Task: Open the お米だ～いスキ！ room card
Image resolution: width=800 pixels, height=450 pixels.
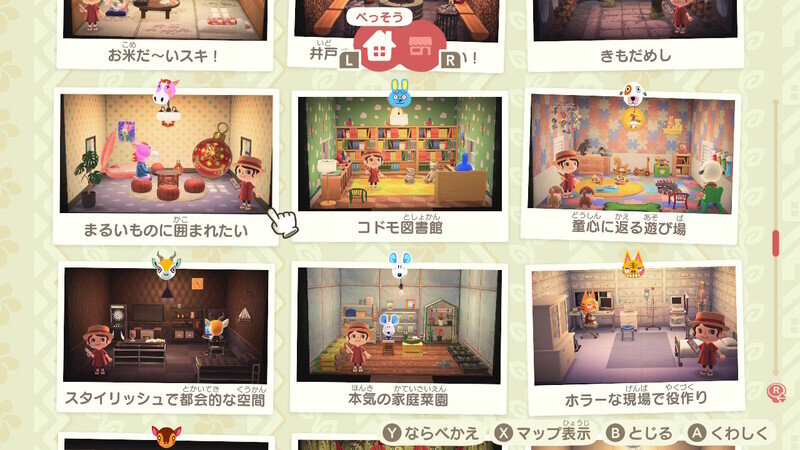Action: coord(166,30)
